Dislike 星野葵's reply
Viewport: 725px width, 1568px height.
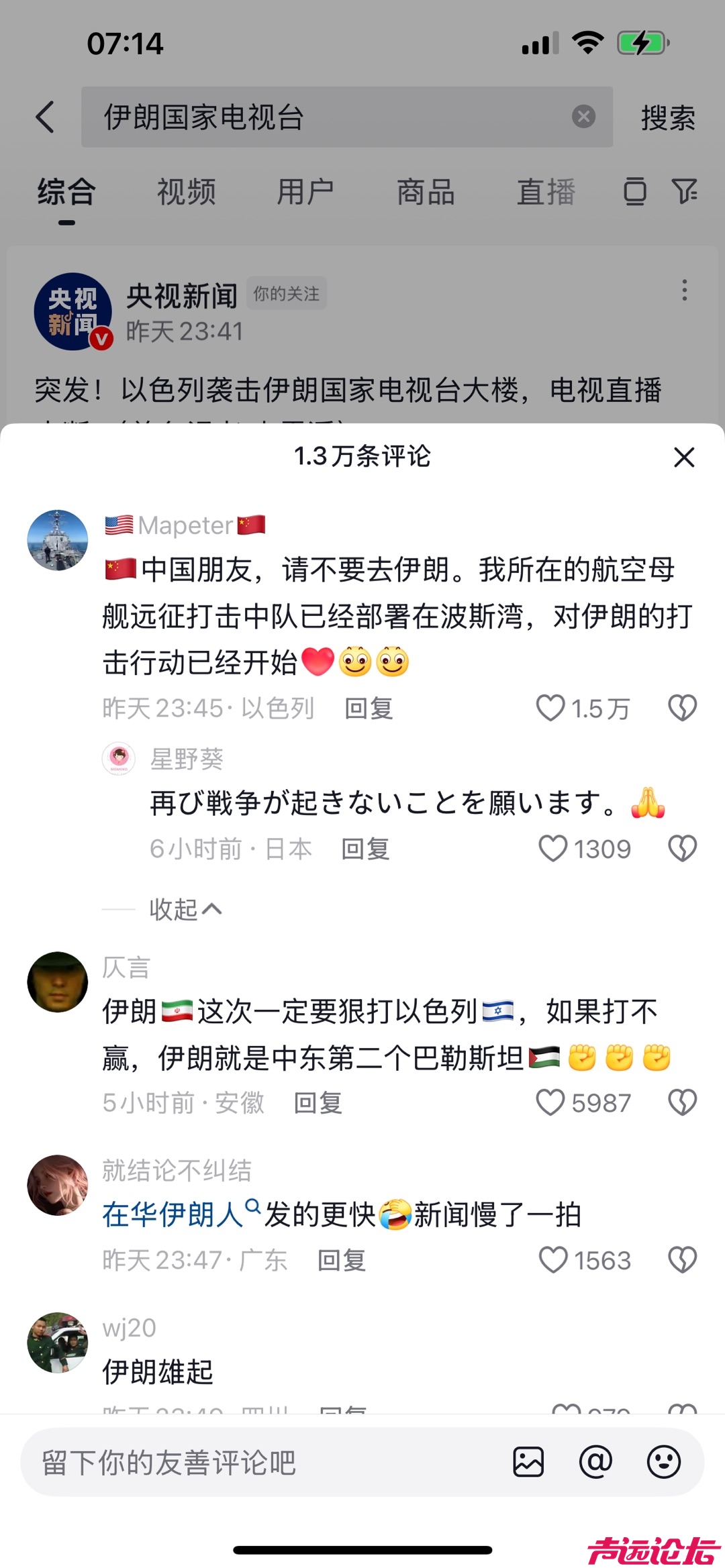point(682,849)
